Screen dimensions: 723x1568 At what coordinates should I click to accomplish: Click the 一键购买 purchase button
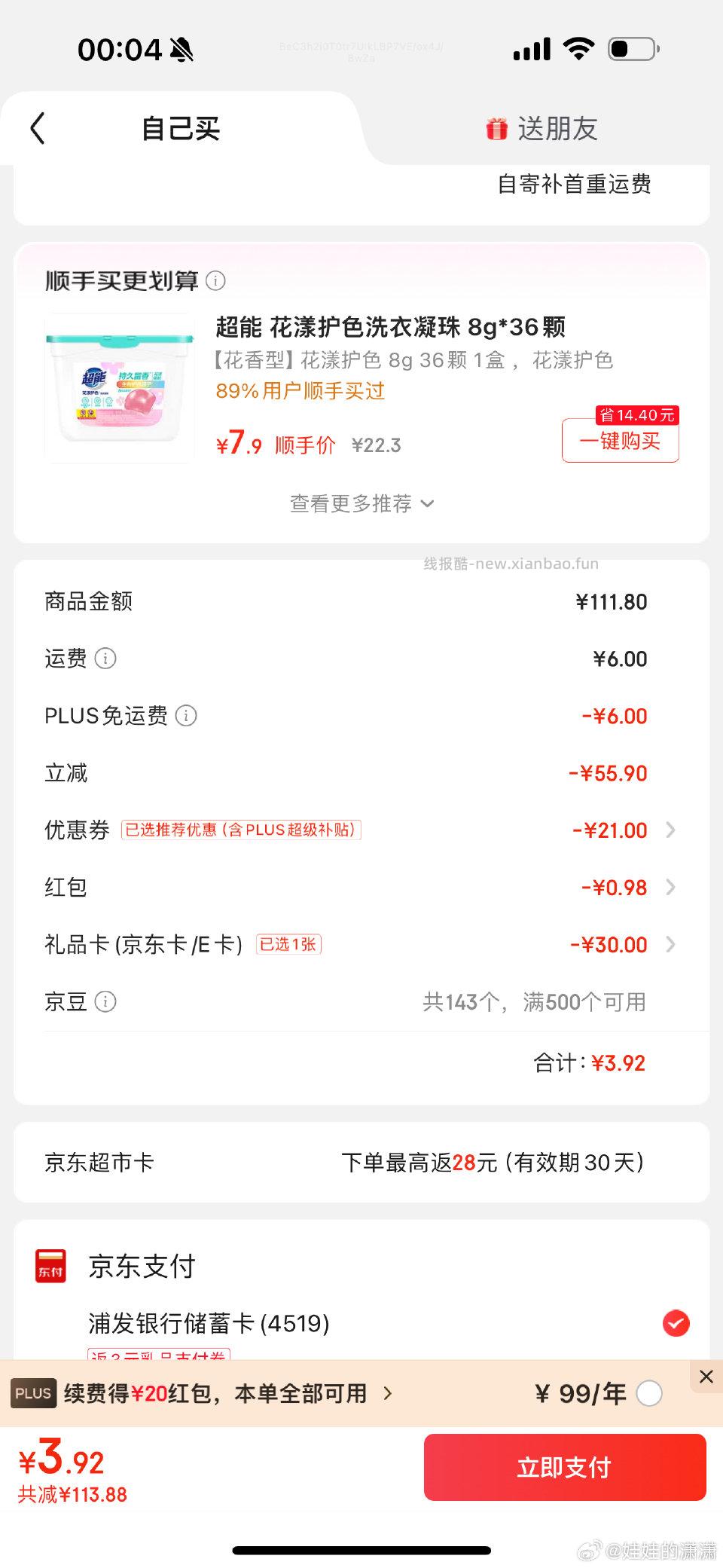[x=620, y=442]
